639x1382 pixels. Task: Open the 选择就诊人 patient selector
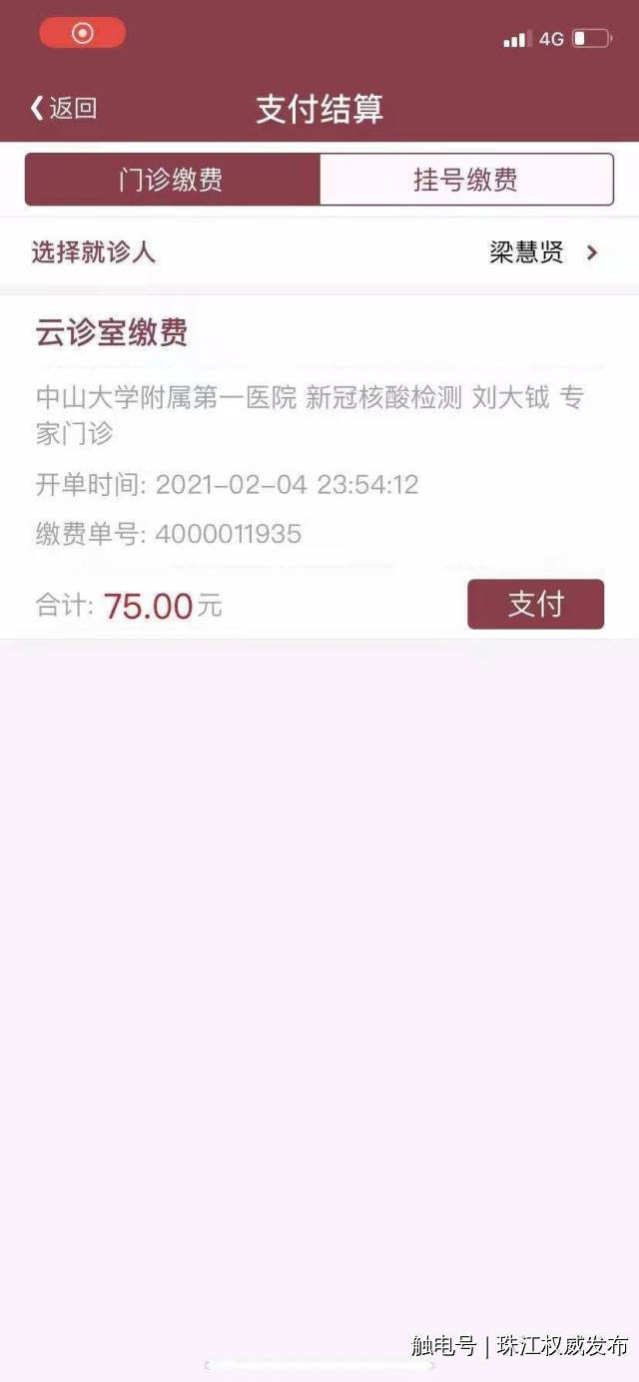319,252
